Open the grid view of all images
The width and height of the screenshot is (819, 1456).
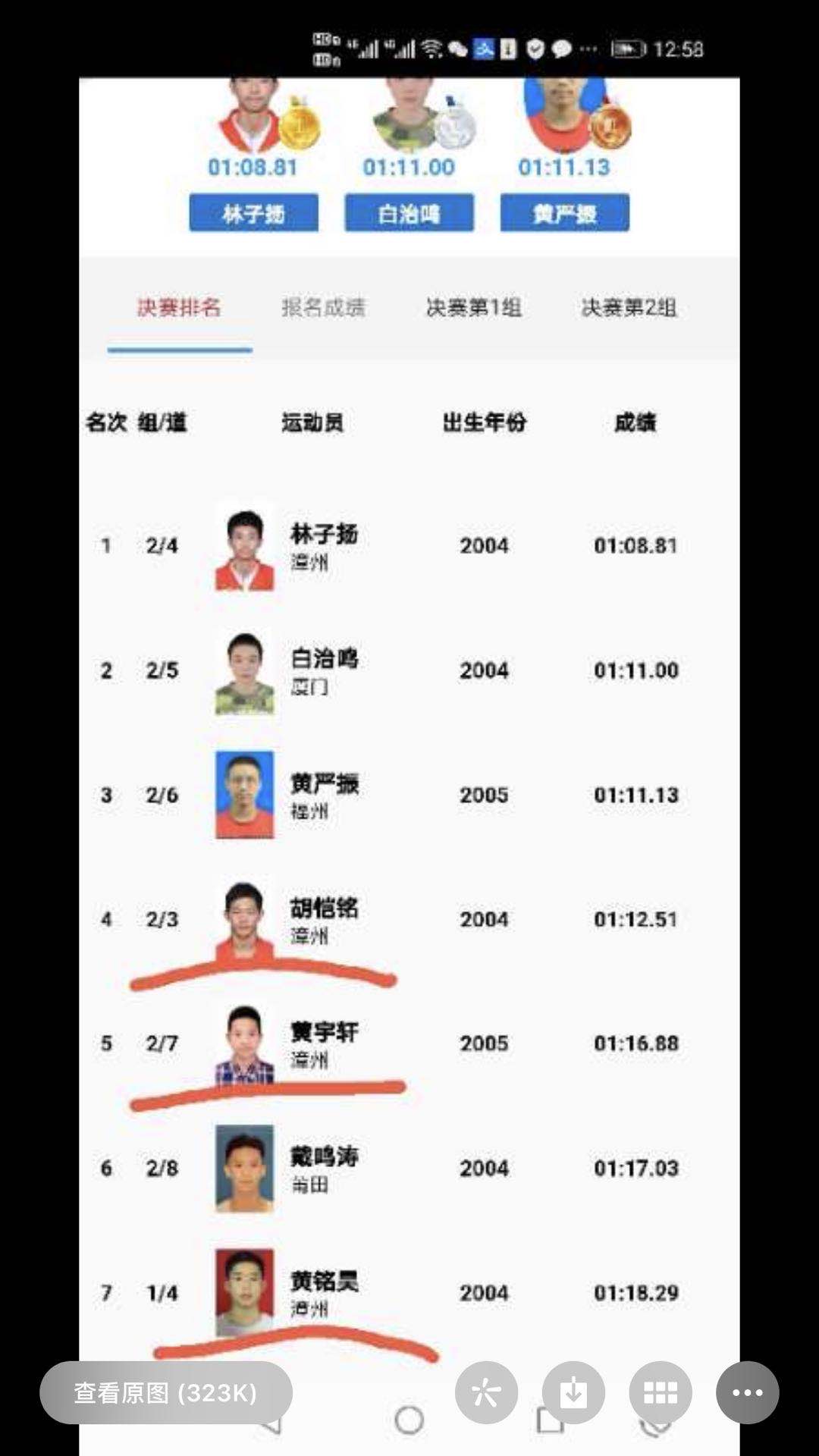[x=661, y=1392]
